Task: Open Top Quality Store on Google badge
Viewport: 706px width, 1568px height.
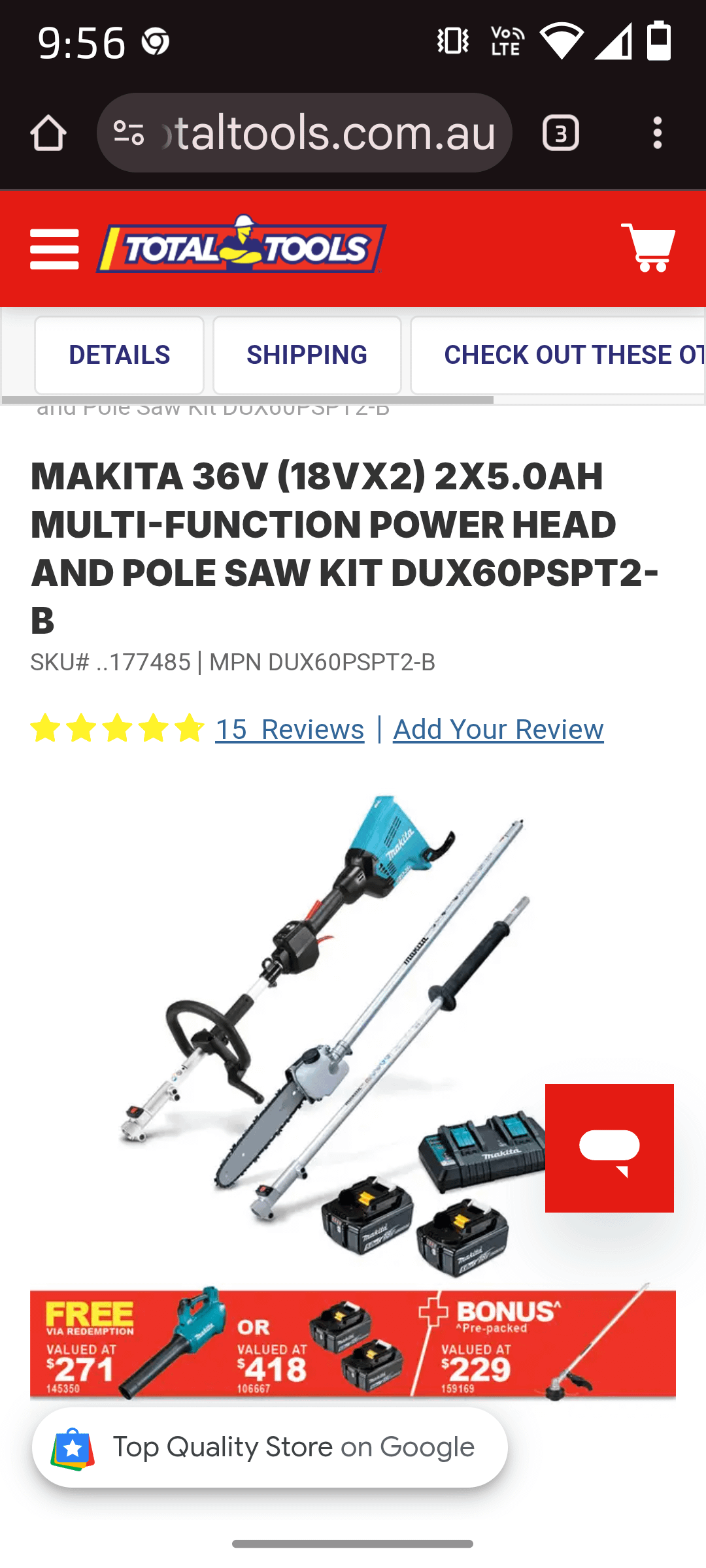Action: [269, 1448]
